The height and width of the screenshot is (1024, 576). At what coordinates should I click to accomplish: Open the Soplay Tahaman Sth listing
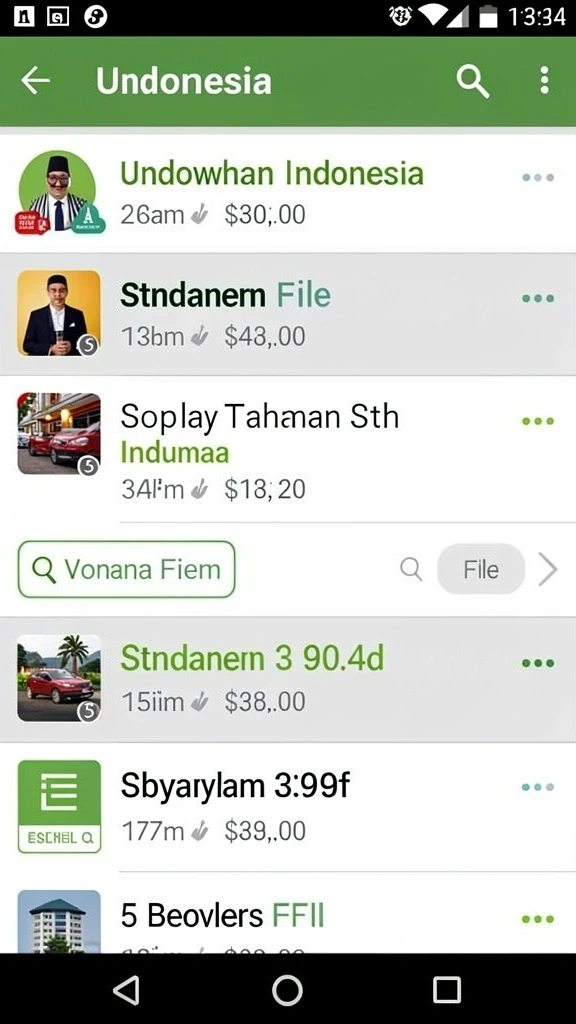click(x=288, y=449)
